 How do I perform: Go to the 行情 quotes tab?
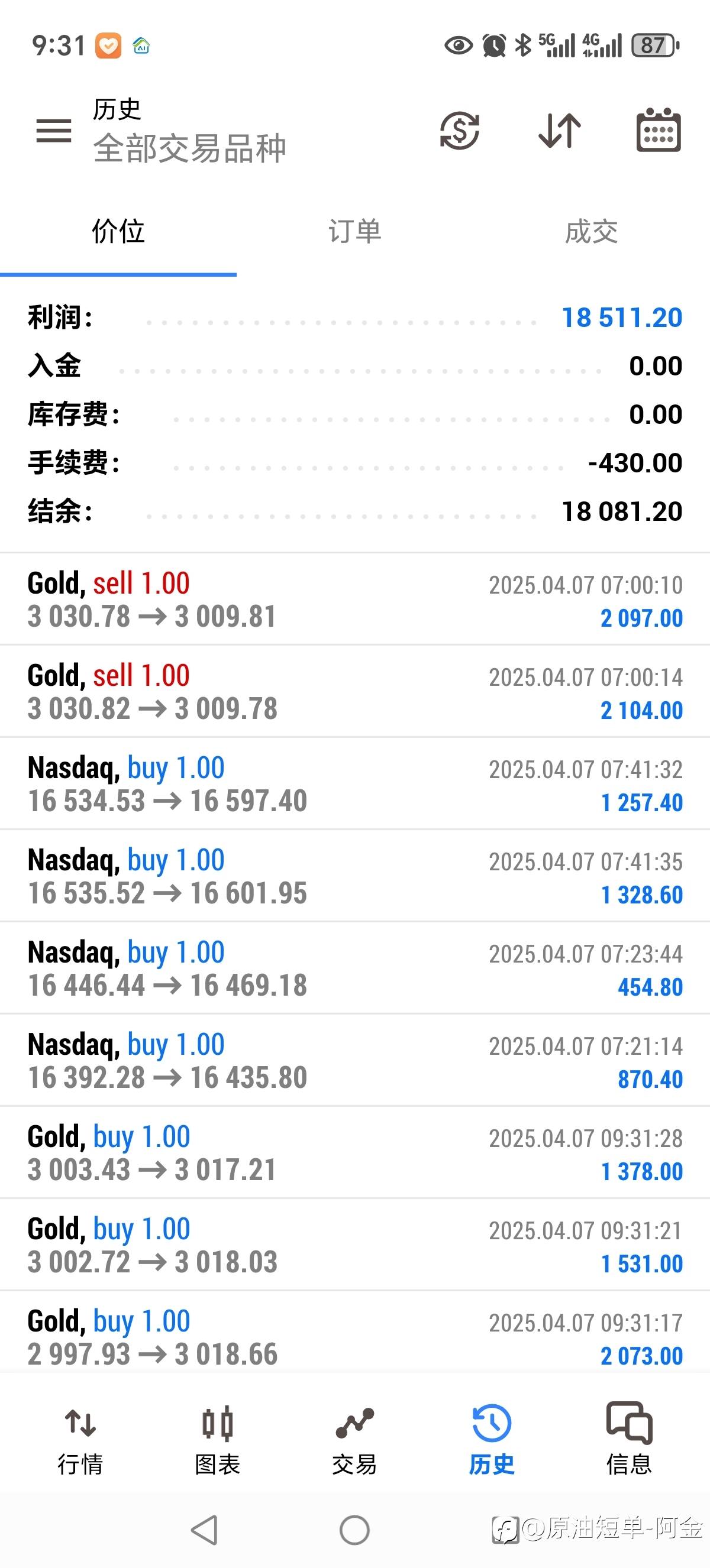coord(80,1441)
